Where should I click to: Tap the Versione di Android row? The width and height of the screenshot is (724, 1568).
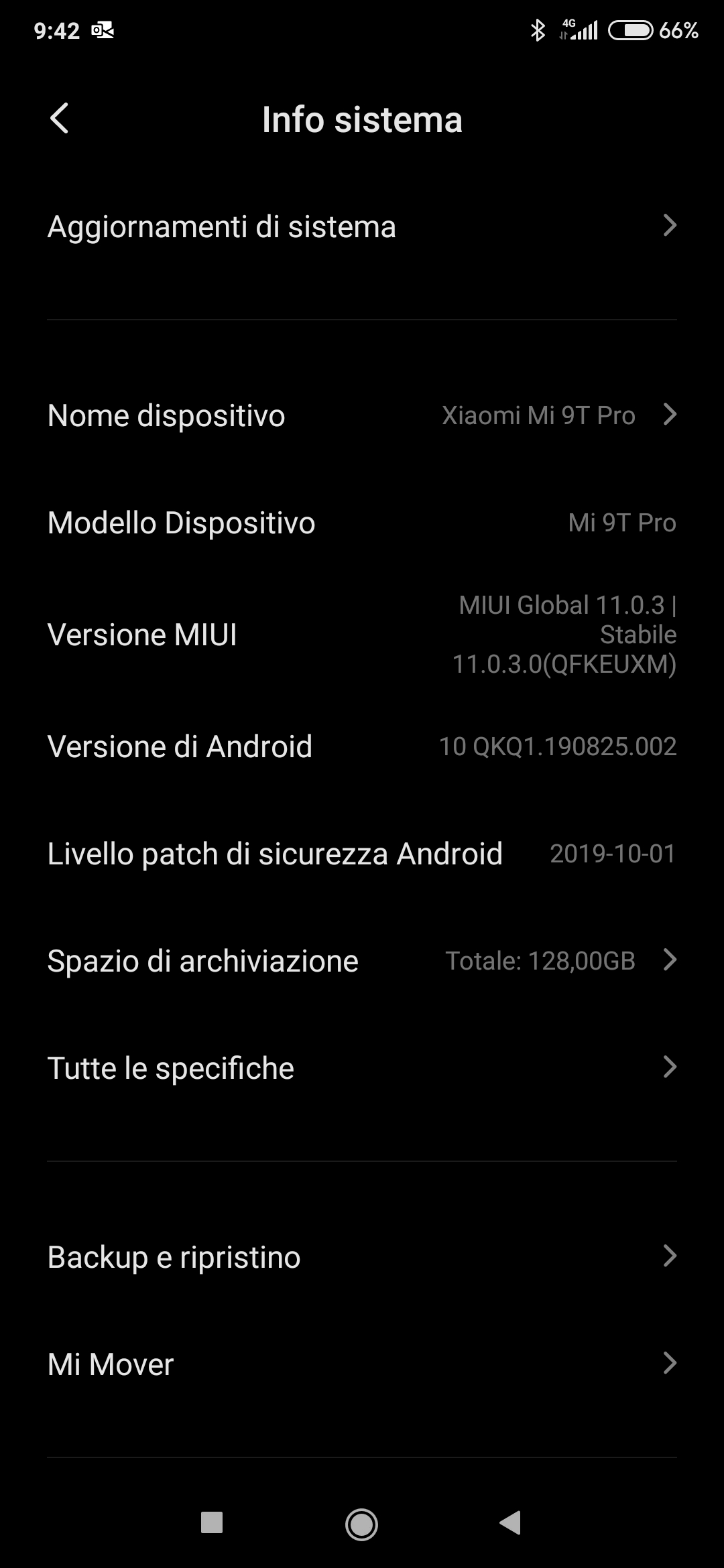point(362,746)
